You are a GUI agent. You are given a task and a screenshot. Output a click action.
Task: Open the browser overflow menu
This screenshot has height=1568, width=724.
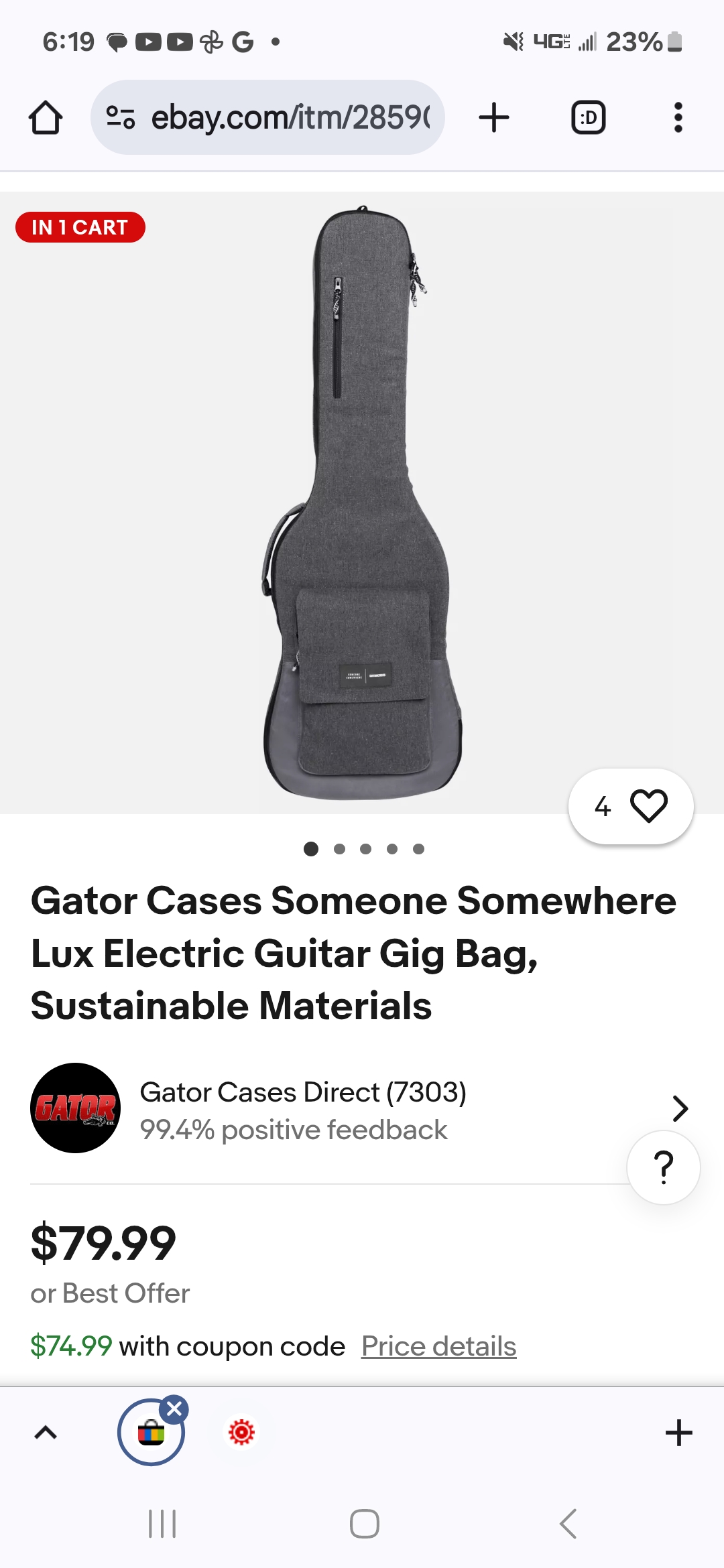click(x=678, y=117)
